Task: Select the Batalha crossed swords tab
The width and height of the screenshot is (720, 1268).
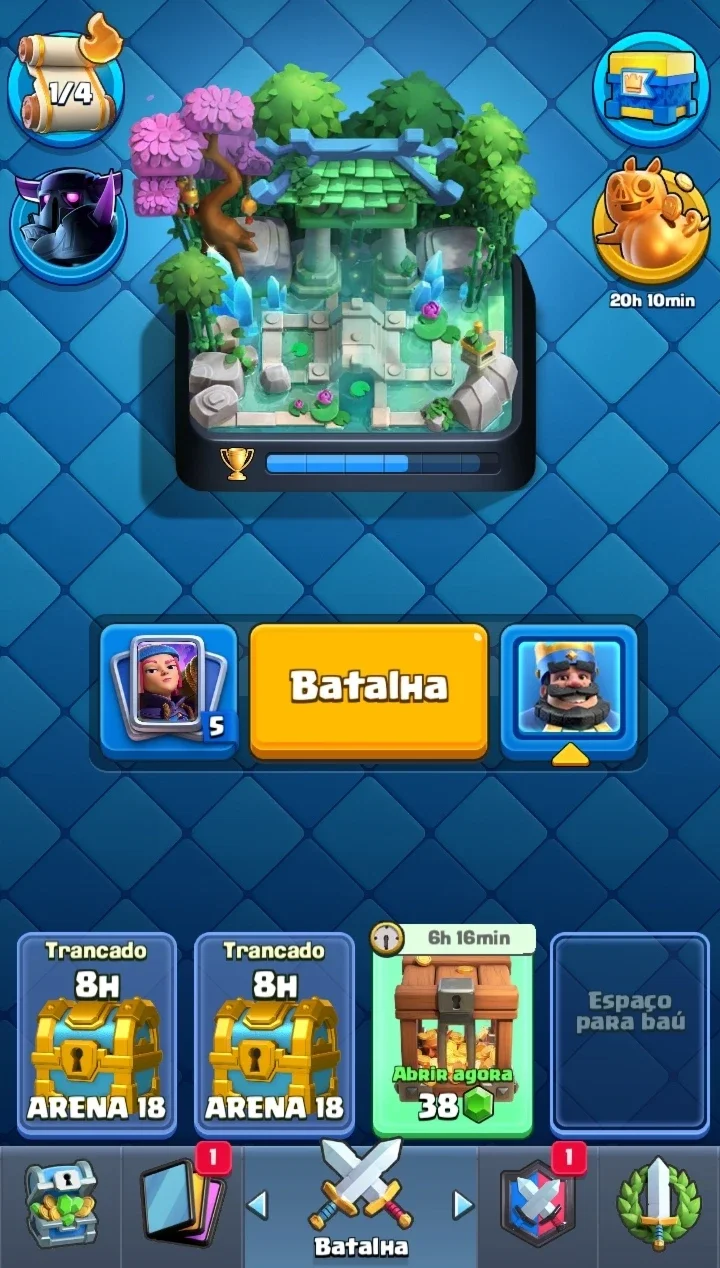Action: coord(361,1202)
